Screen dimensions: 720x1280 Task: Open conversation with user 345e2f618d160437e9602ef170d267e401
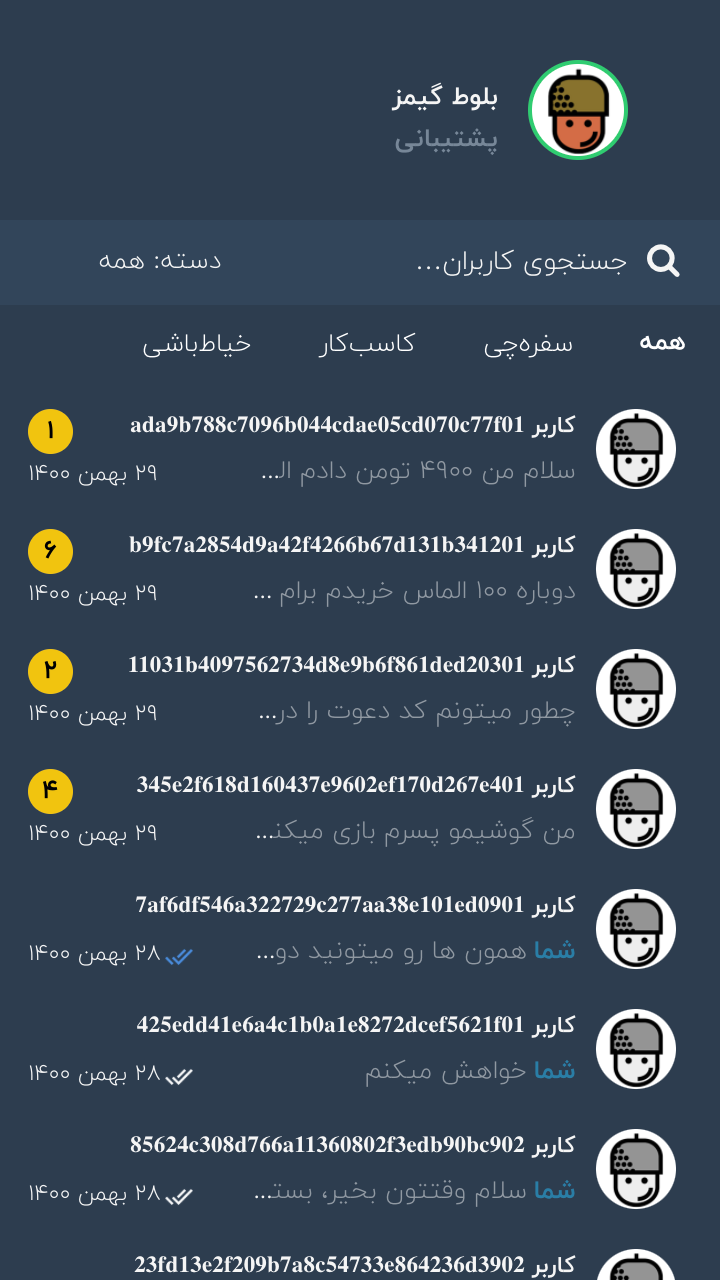click(360, 809)
